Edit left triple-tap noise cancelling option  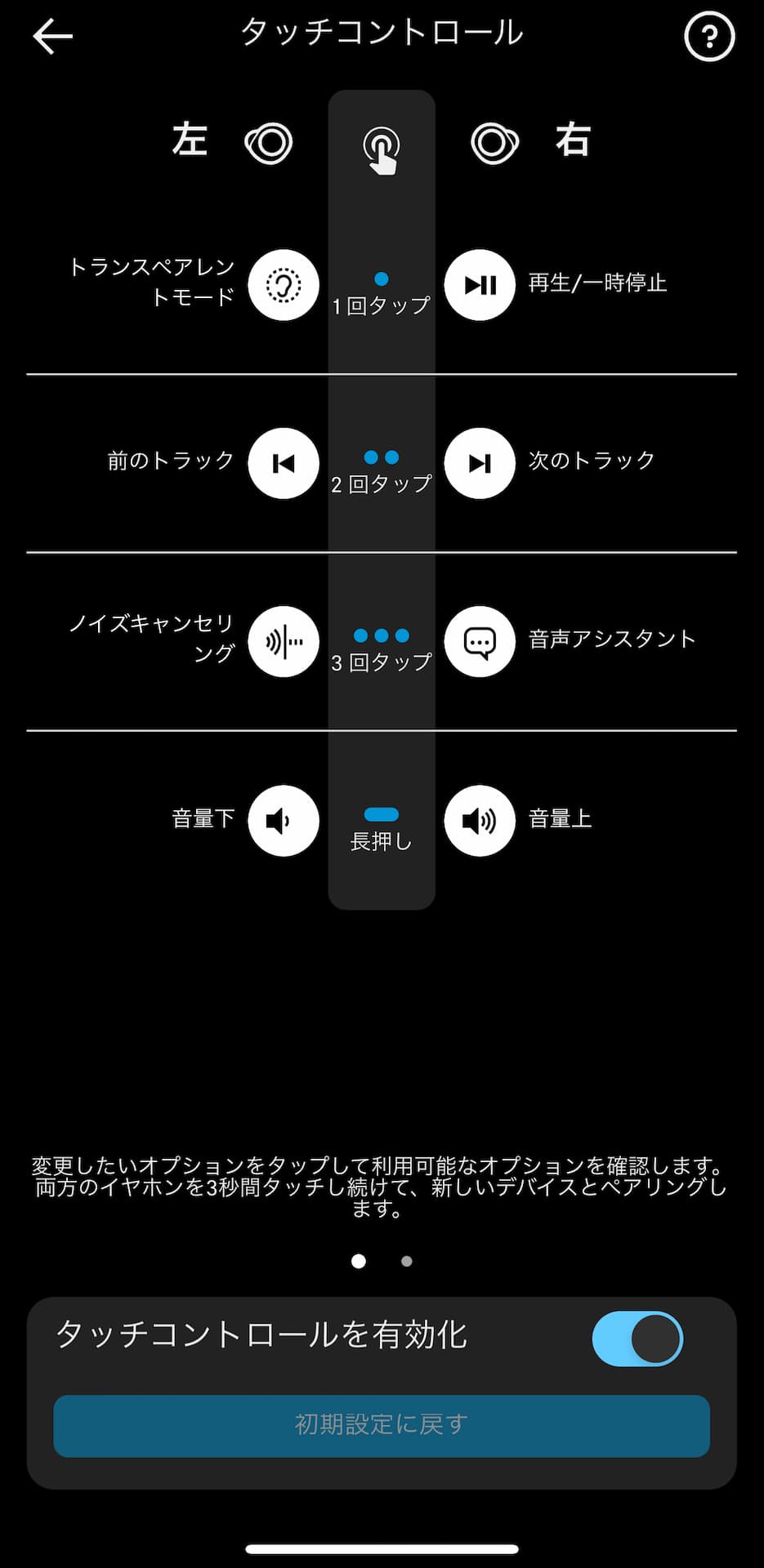(x=283, y=642)
